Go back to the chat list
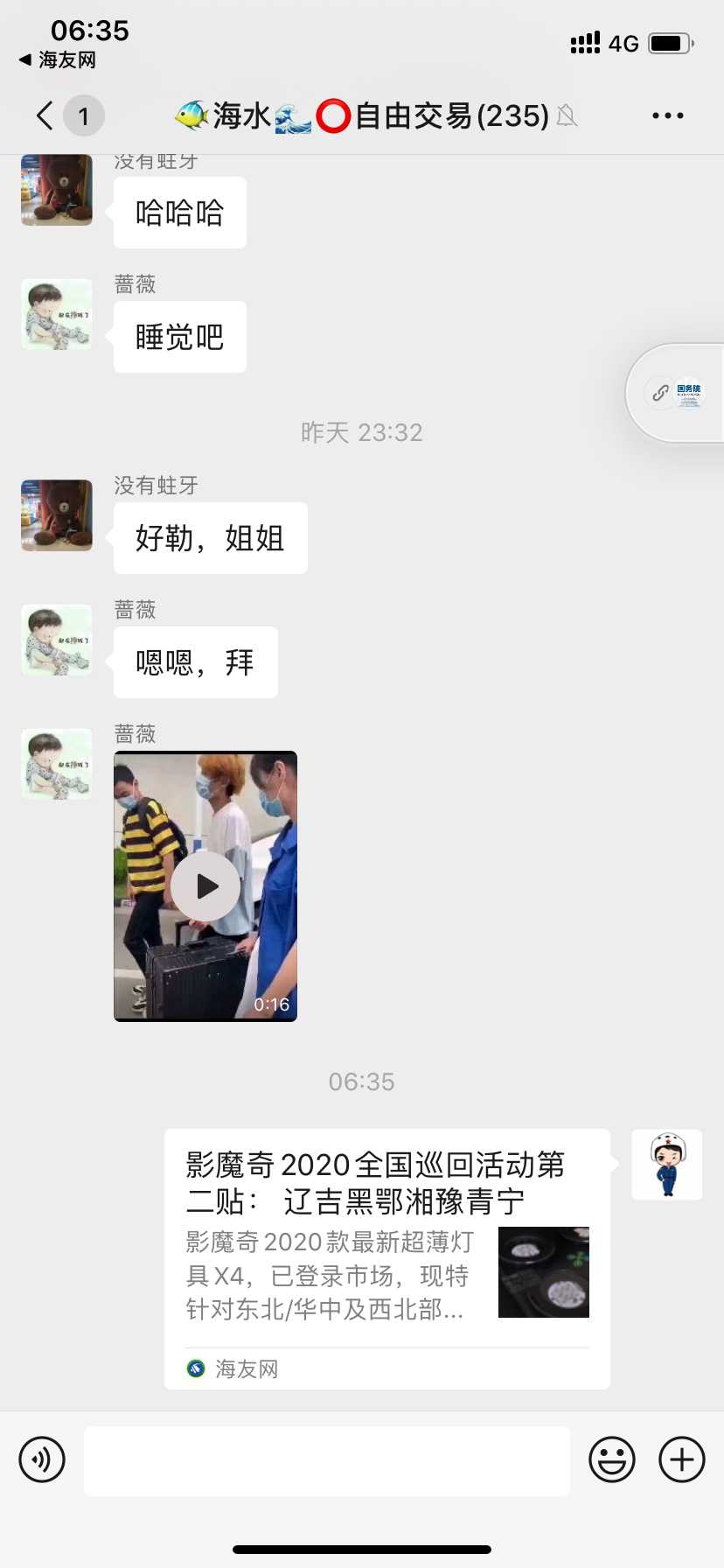Image resolution: width=724 pixels, height=1568 pixels. (45, 115)
